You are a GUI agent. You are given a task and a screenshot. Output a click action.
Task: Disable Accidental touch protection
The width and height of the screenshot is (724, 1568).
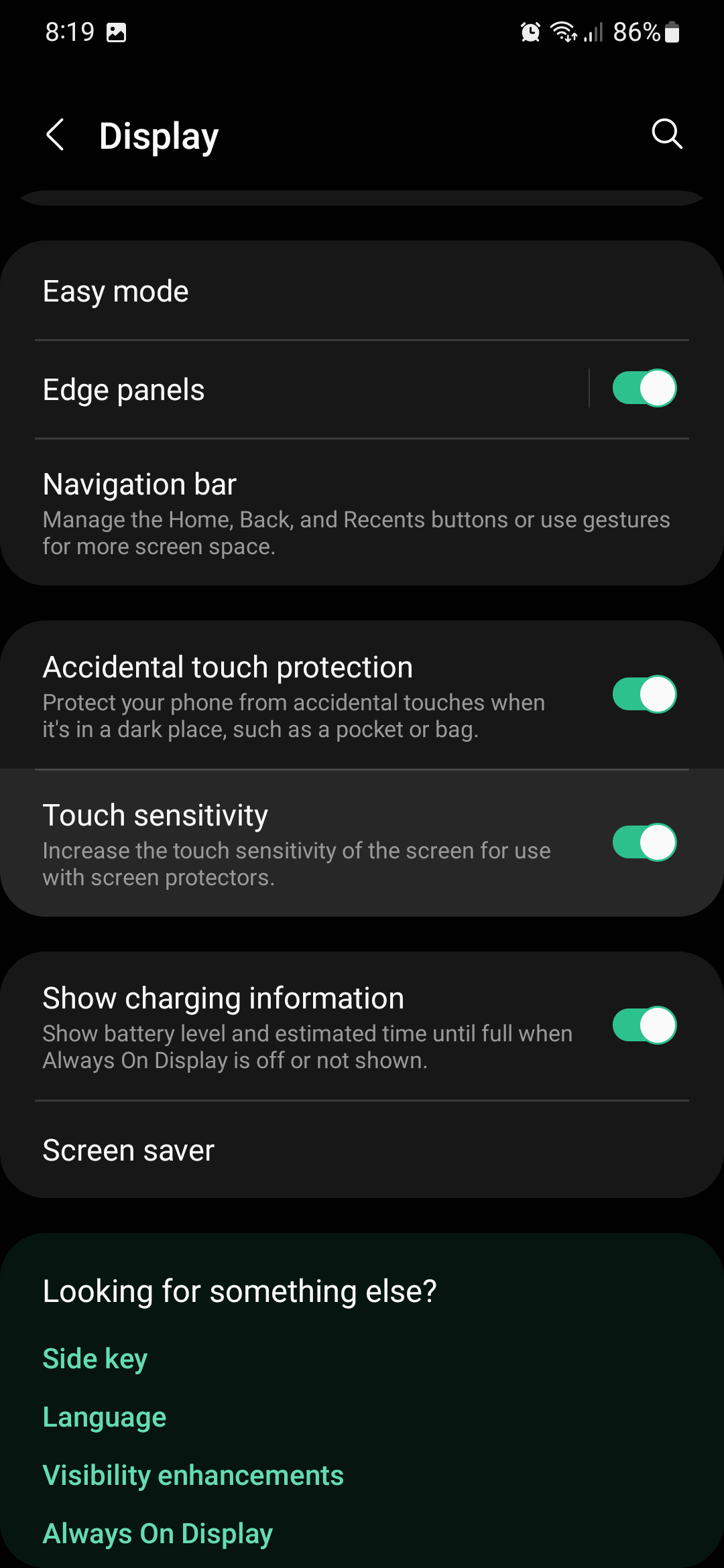coord(644,694)
